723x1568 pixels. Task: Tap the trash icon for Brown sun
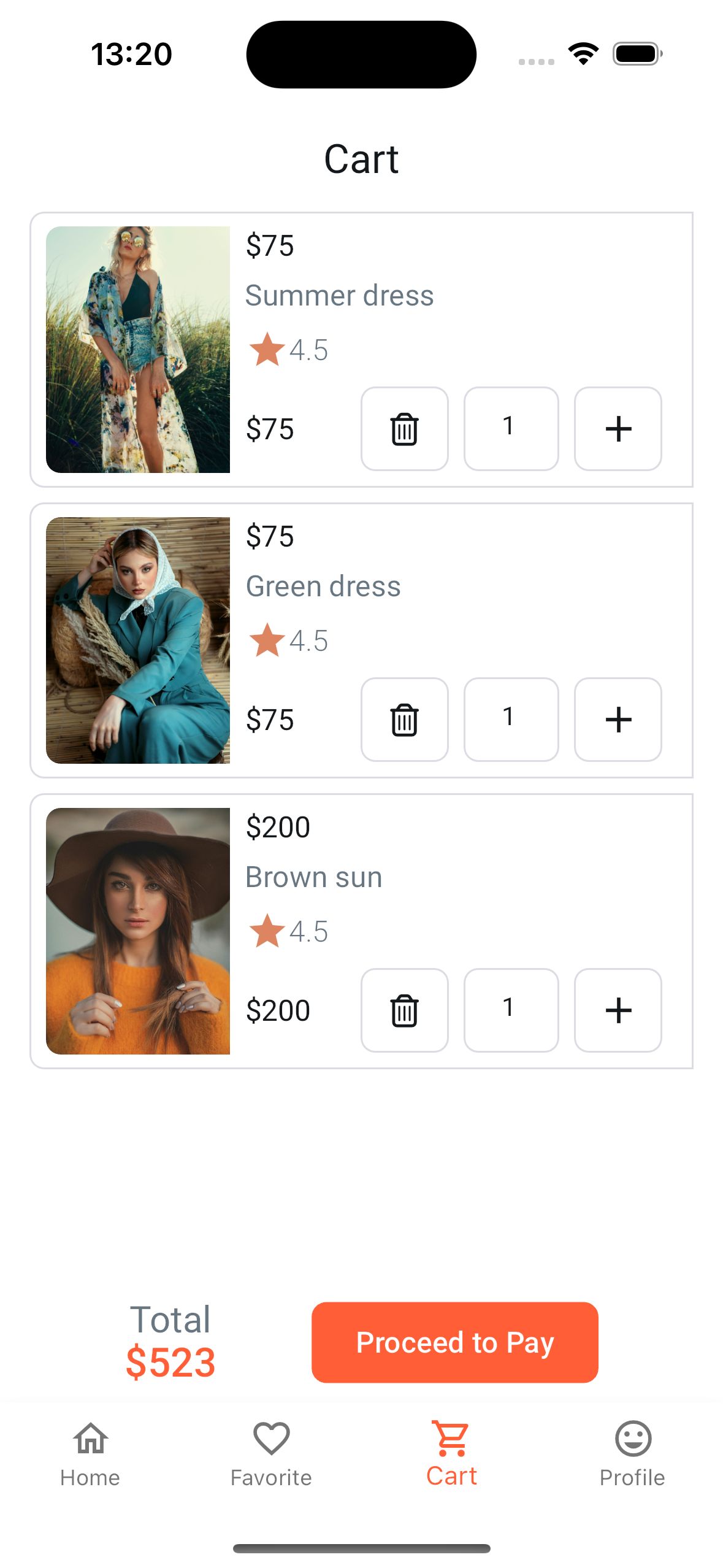pyautogui.click(x=404, y=1010)
